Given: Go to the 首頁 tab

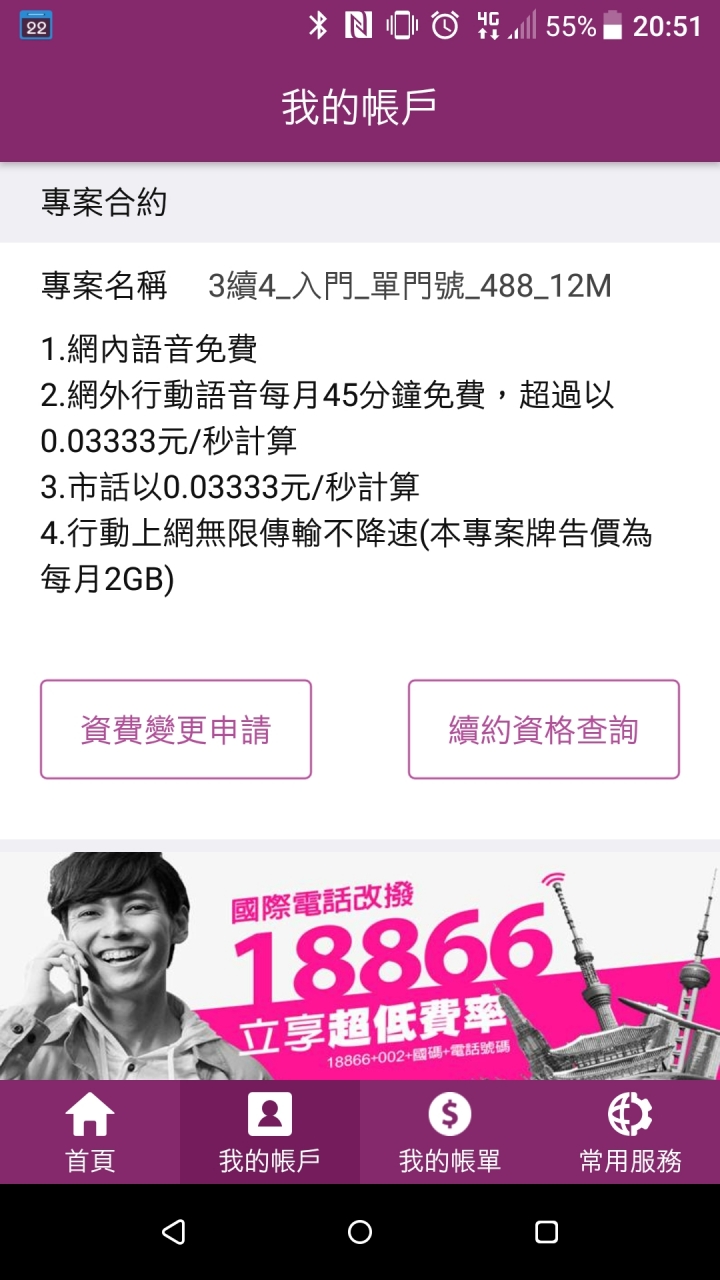Looking at the screenshot, I should (90, 1132).
